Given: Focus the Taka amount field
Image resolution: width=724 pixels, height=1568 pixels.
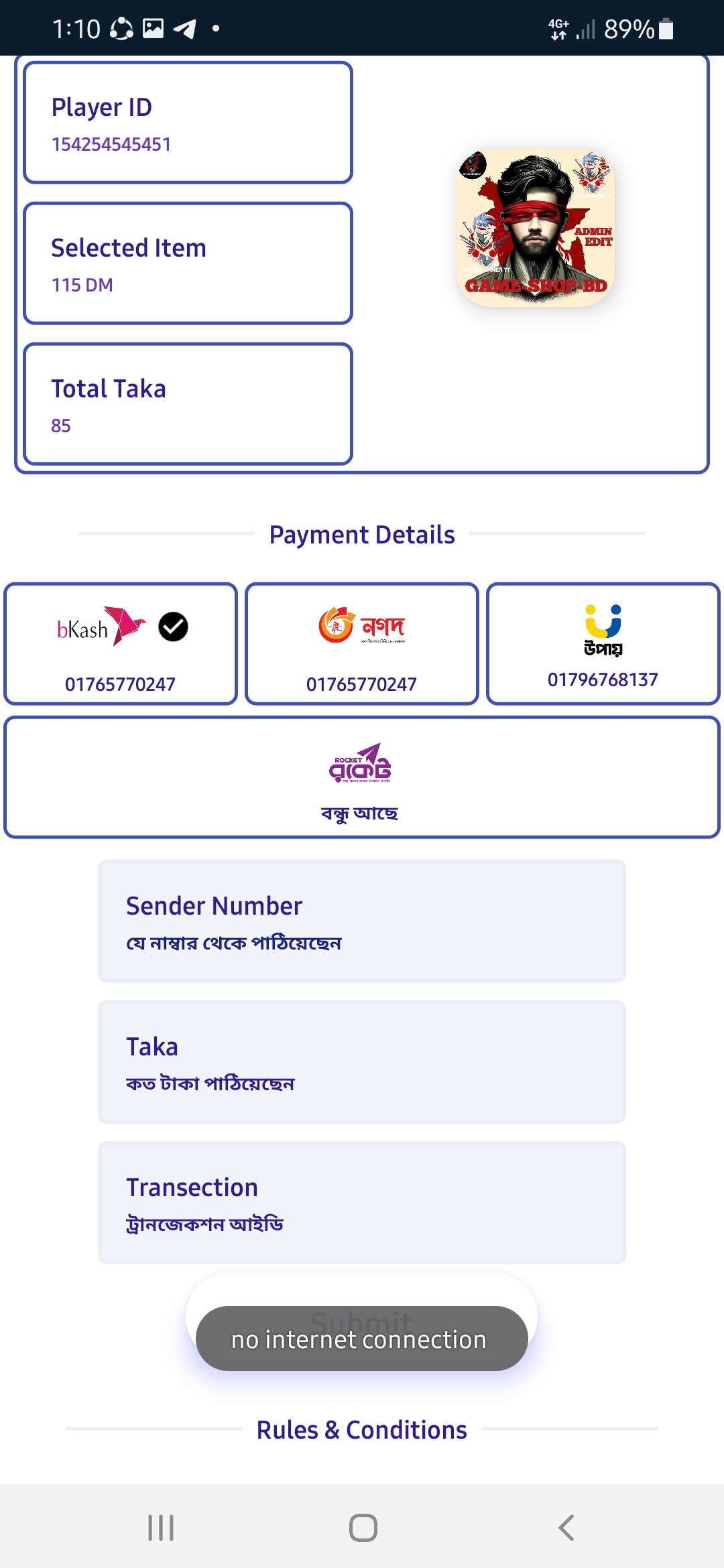Looking at the screenshot, I should [362, 1062].
